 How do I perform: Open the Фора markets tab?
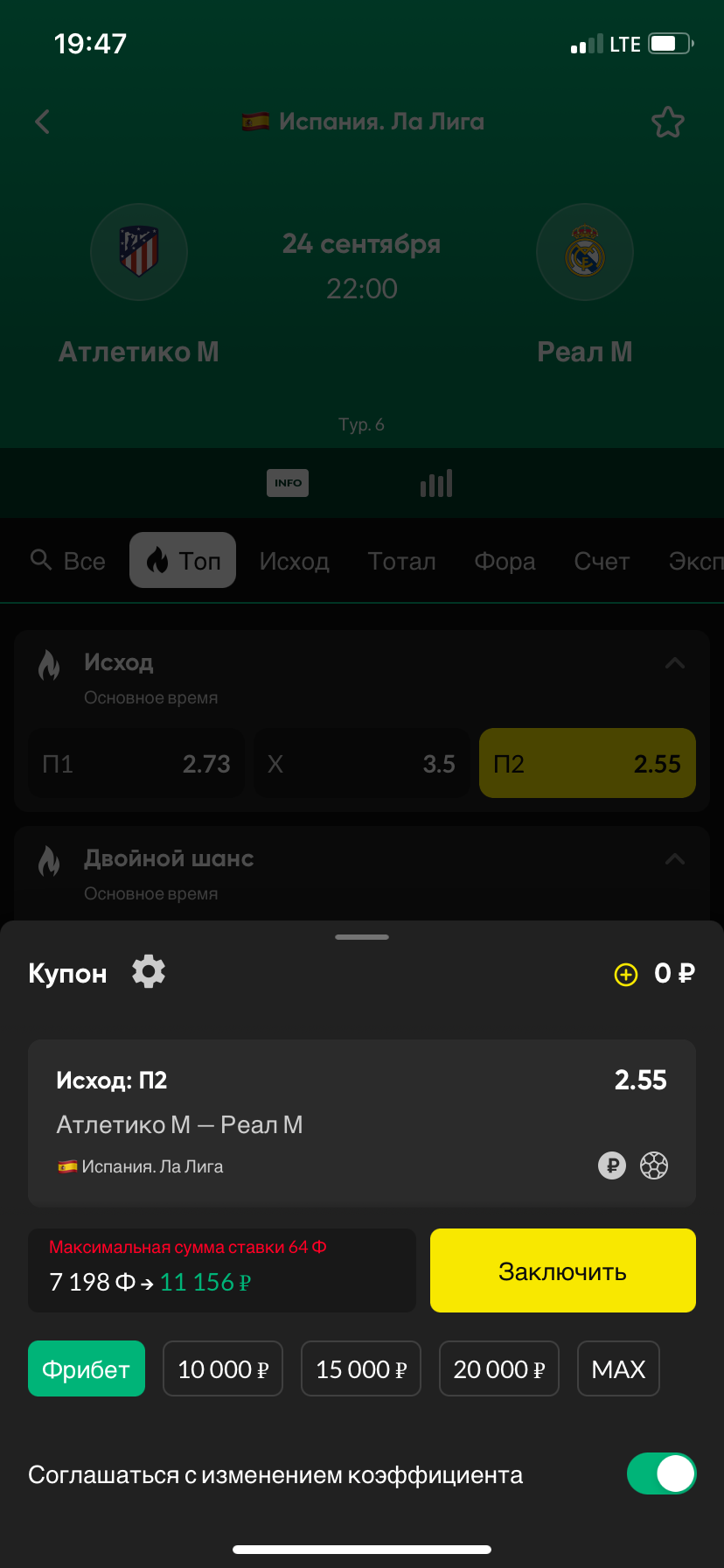[505, 561]
